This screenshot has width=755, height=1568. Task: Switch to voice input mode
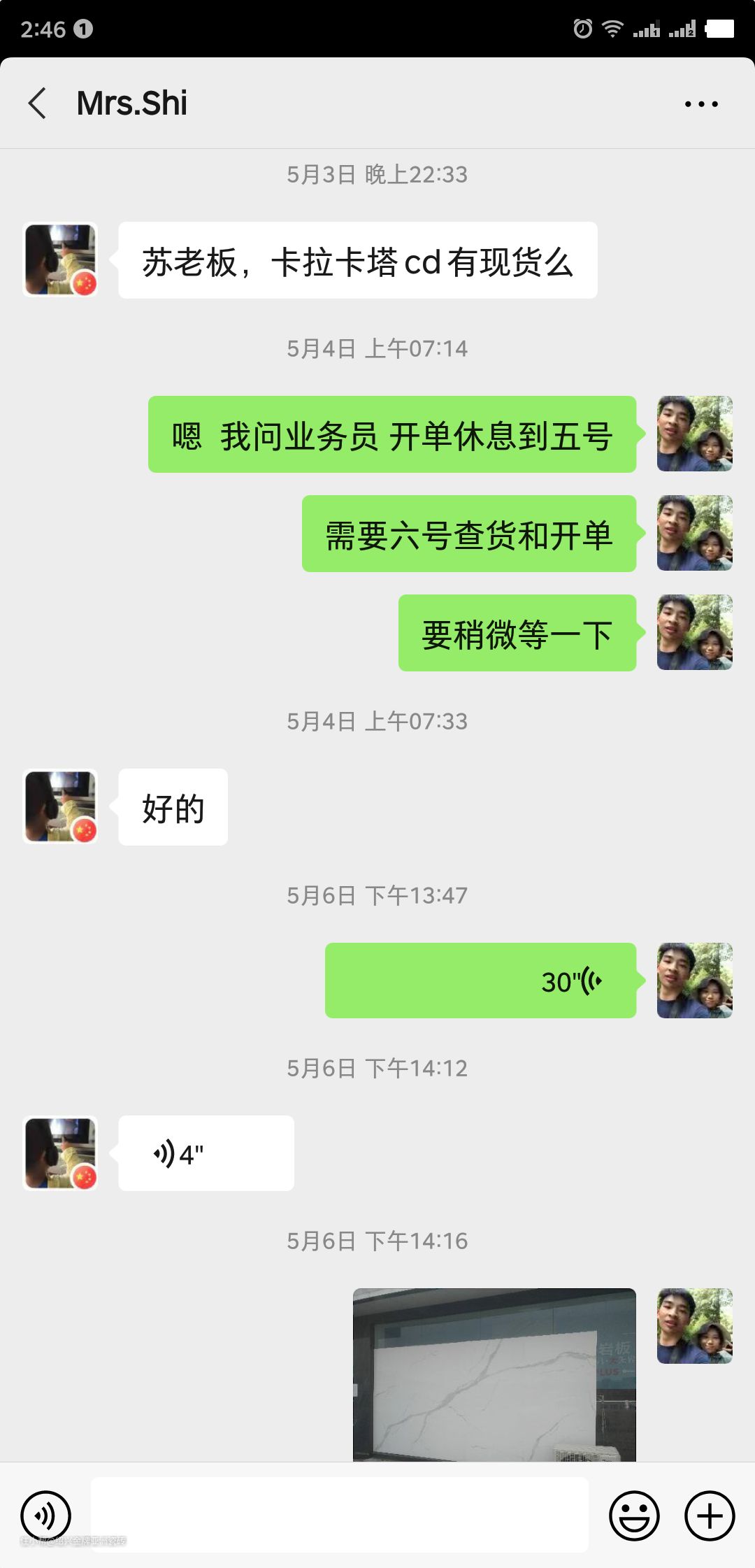[46, 1516]
